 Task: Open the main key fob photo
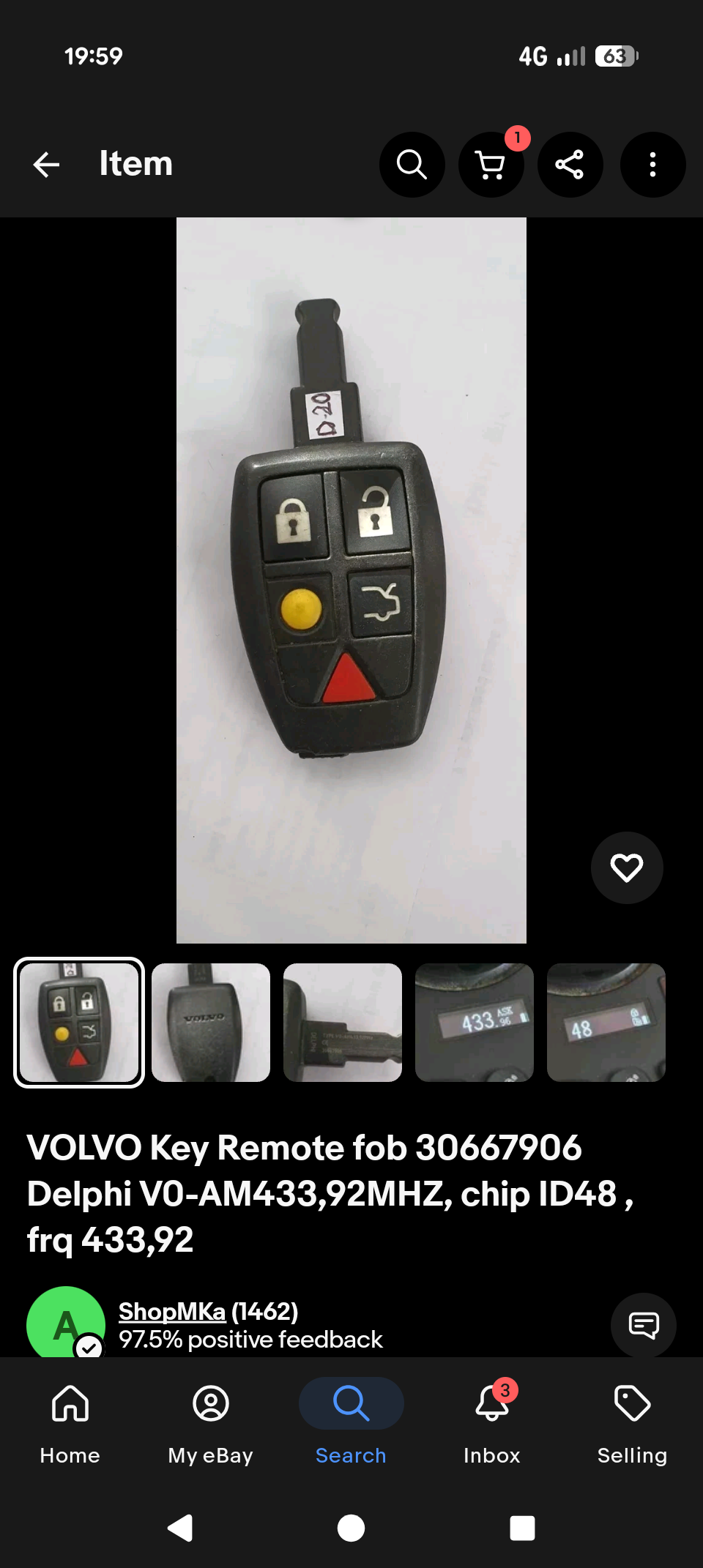pyautogui.click(x=351, y=580)
